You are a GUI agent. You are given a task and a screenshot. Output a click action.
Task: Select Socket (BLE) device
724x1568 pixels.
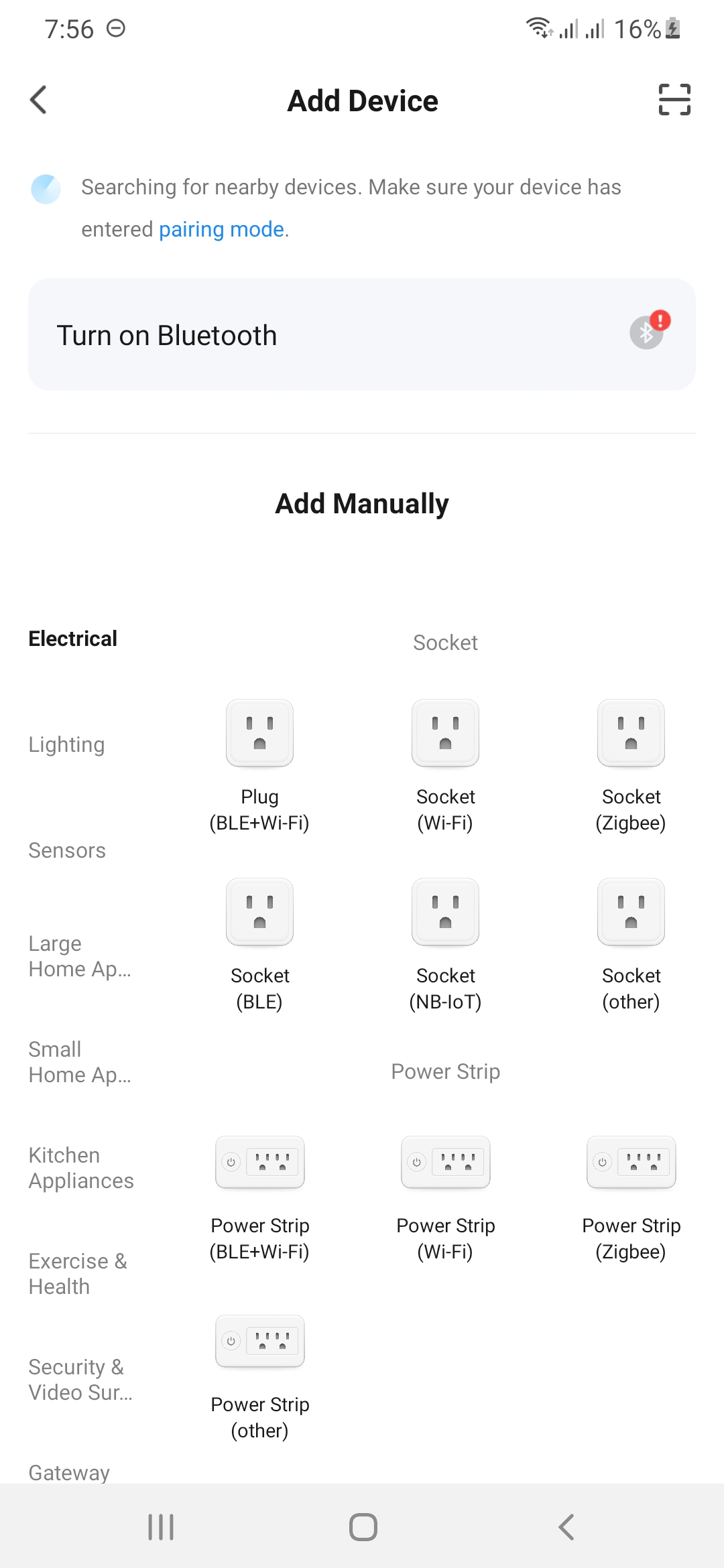(259, 945)
